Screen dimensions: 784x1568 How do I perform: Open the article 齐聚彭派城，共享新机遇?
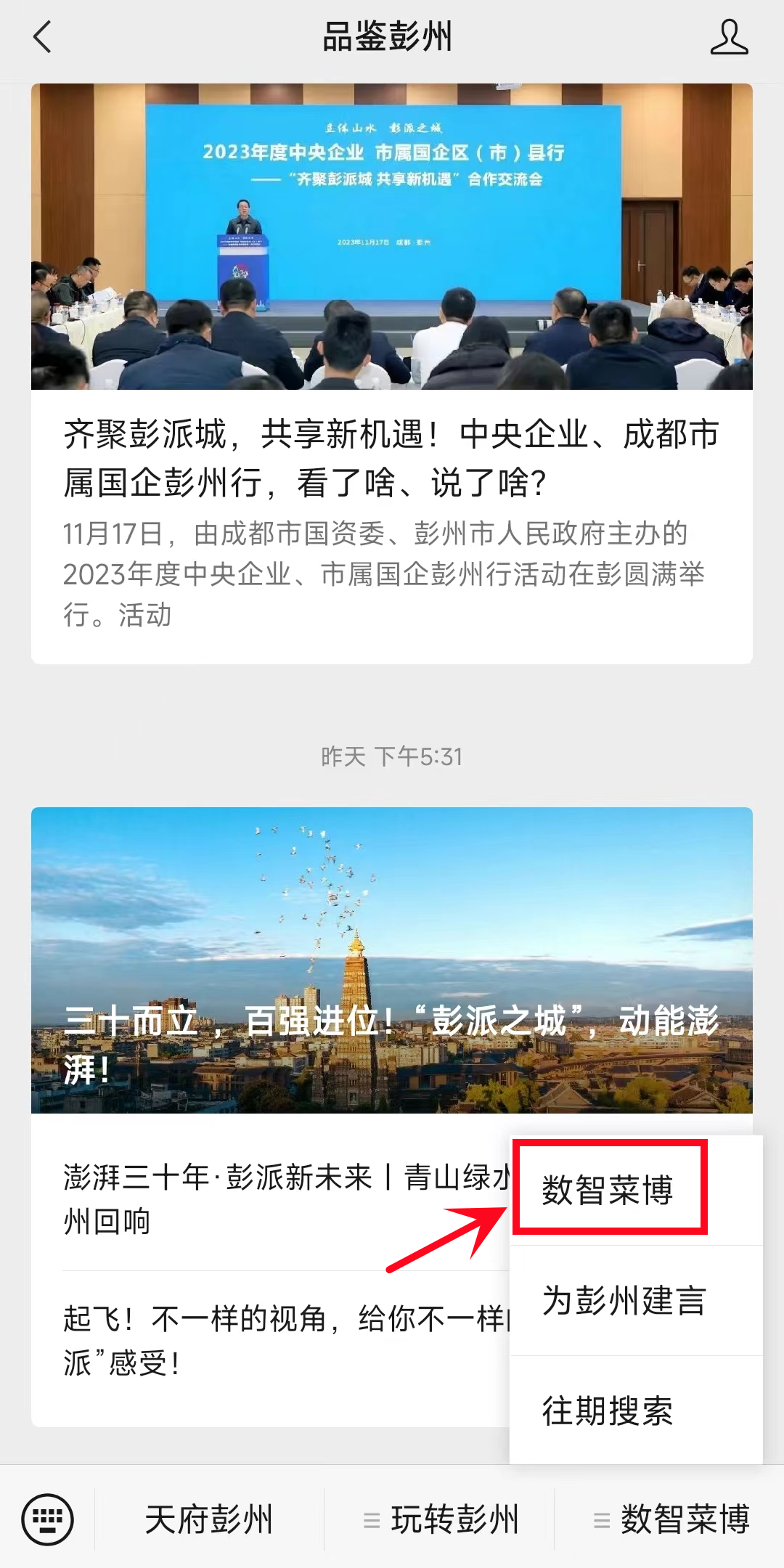391,457
